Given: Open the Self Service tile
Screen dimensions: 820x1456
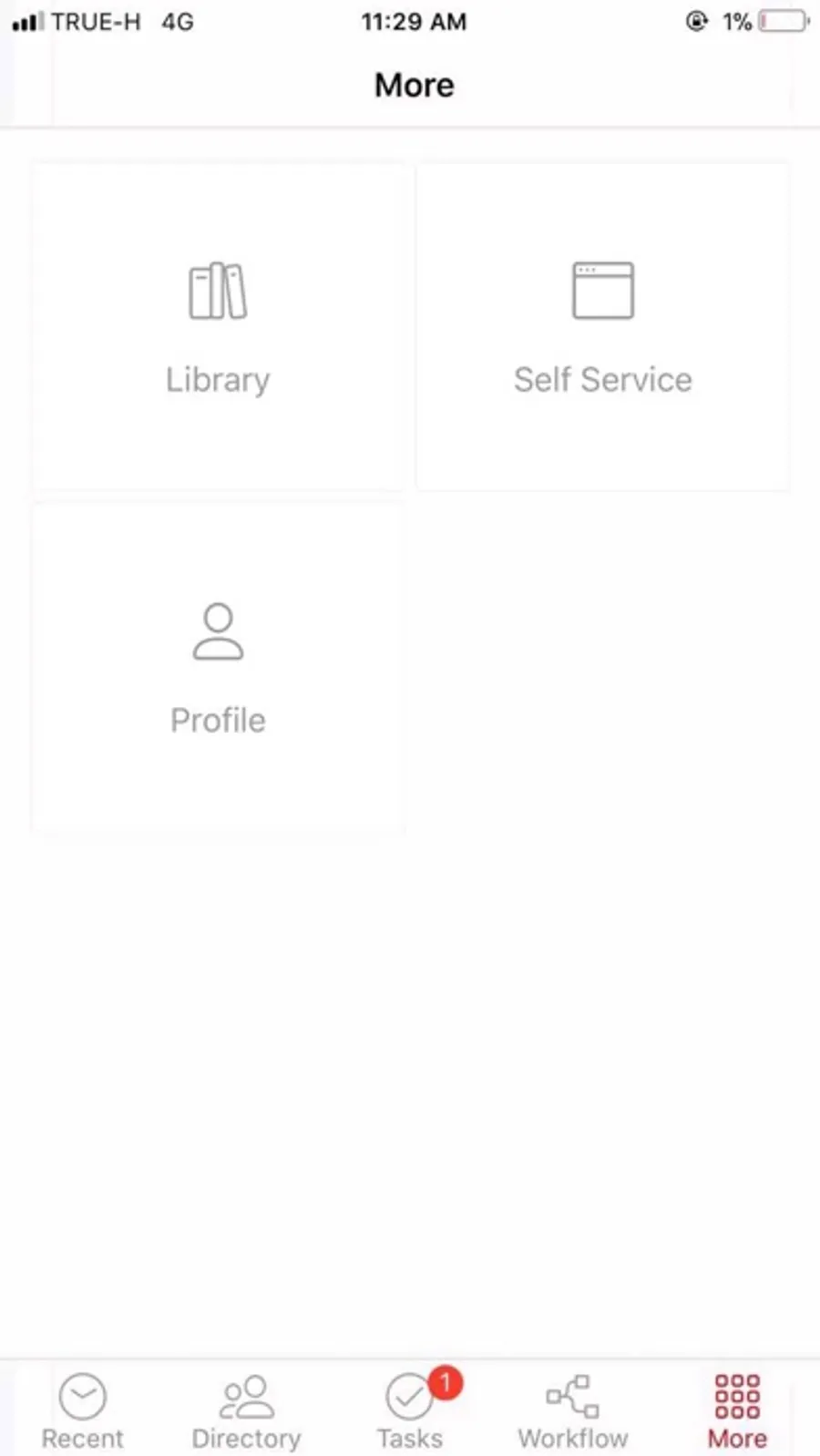Looking at the screenshot, I should pyautogui.click(x=602, y=328).
